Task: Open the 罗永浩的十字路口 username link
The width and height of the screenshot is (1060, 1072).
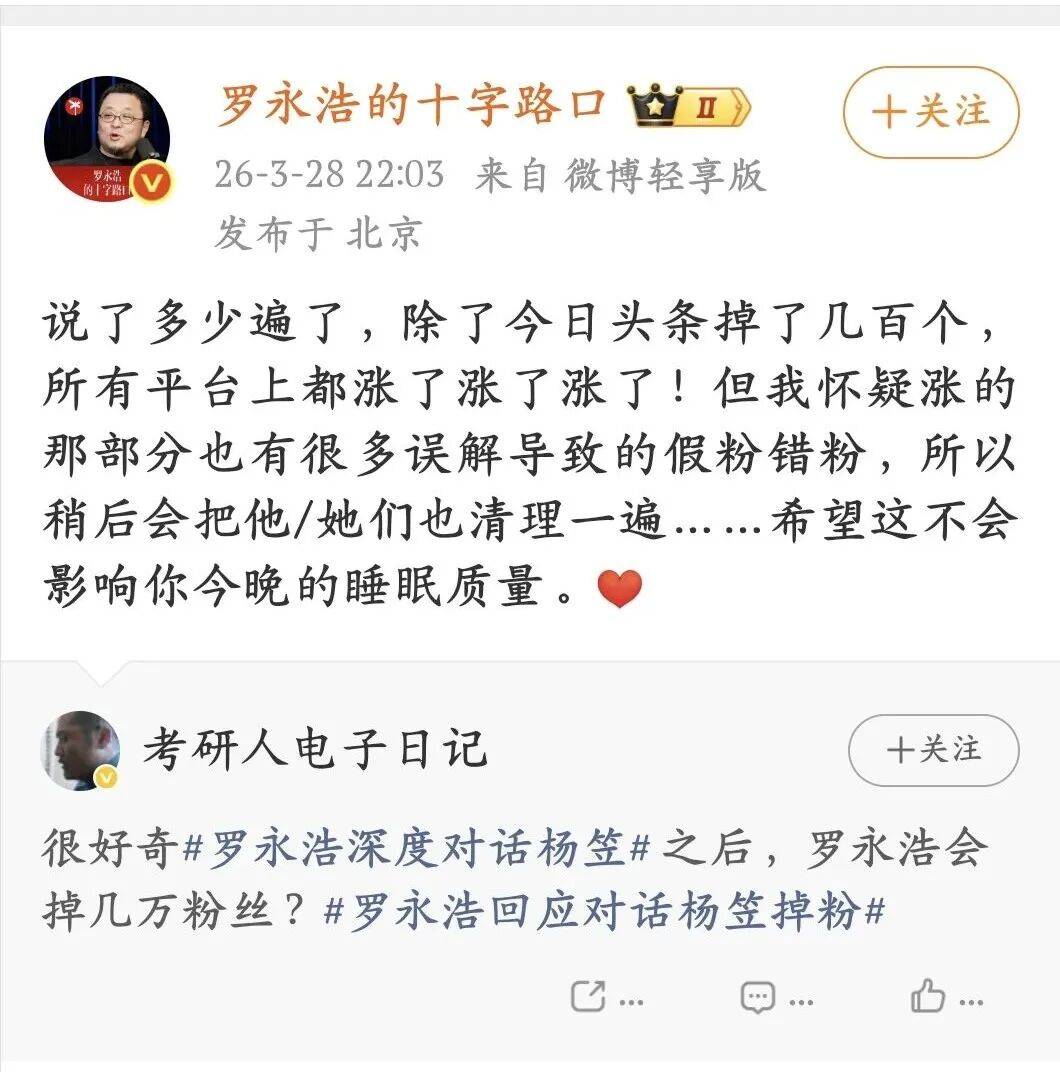Action: (412, 105)
